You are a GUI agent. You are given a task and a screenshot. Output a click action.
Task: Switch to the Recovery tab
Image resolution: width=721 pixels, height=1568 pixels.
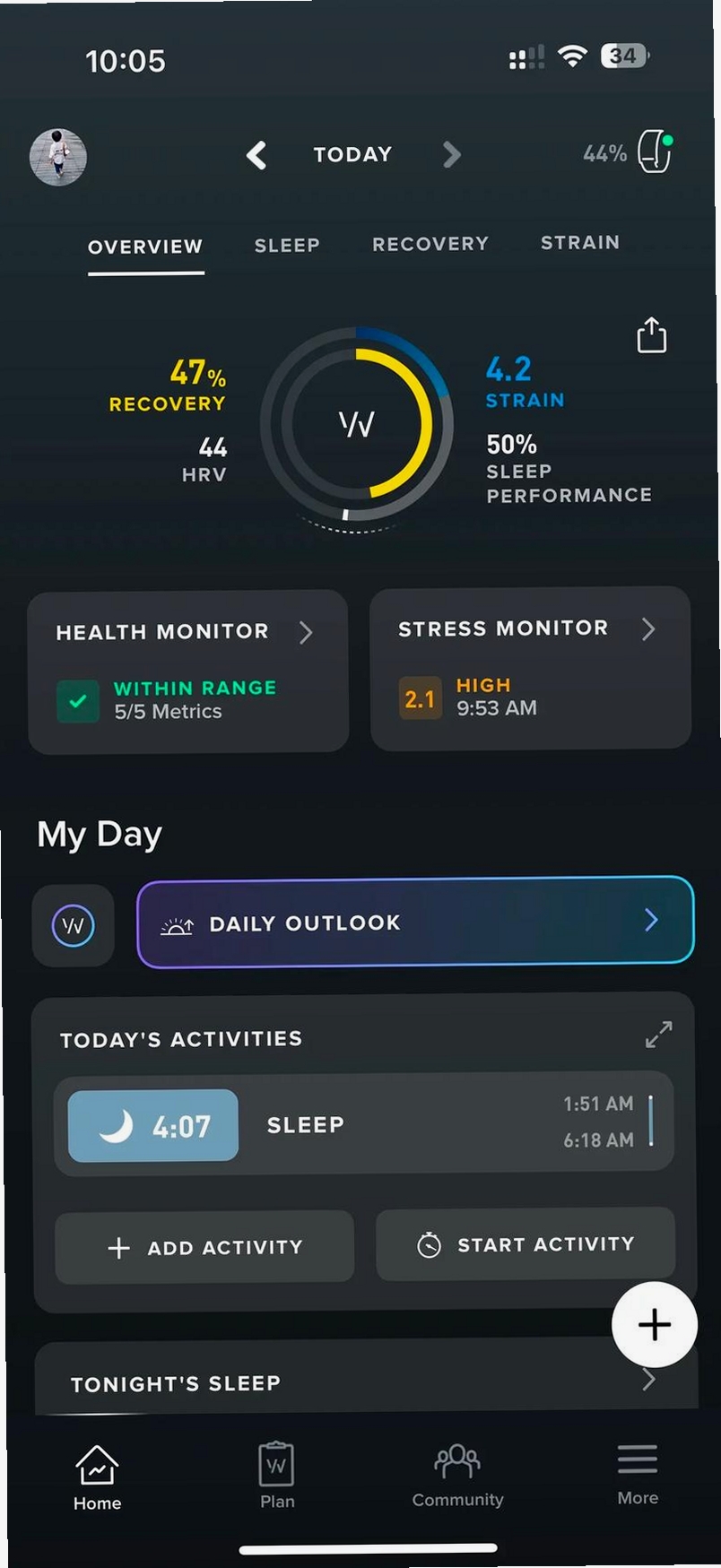tap(430, 244)
